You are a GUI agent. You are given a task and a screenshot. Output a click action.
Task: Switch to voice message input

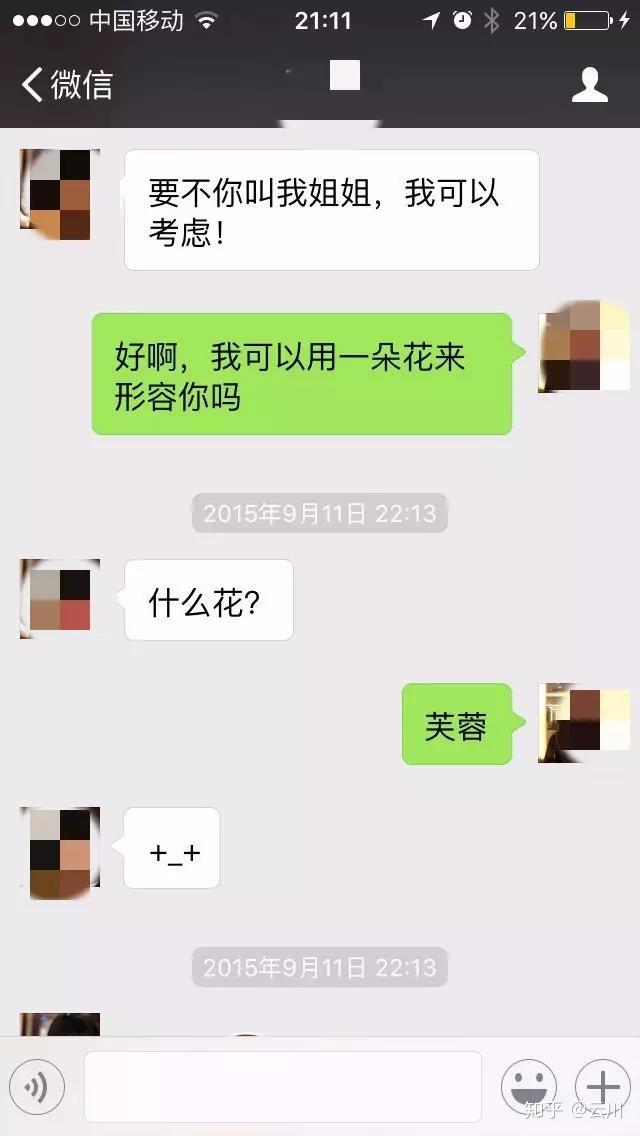[x=37, y=1086]
